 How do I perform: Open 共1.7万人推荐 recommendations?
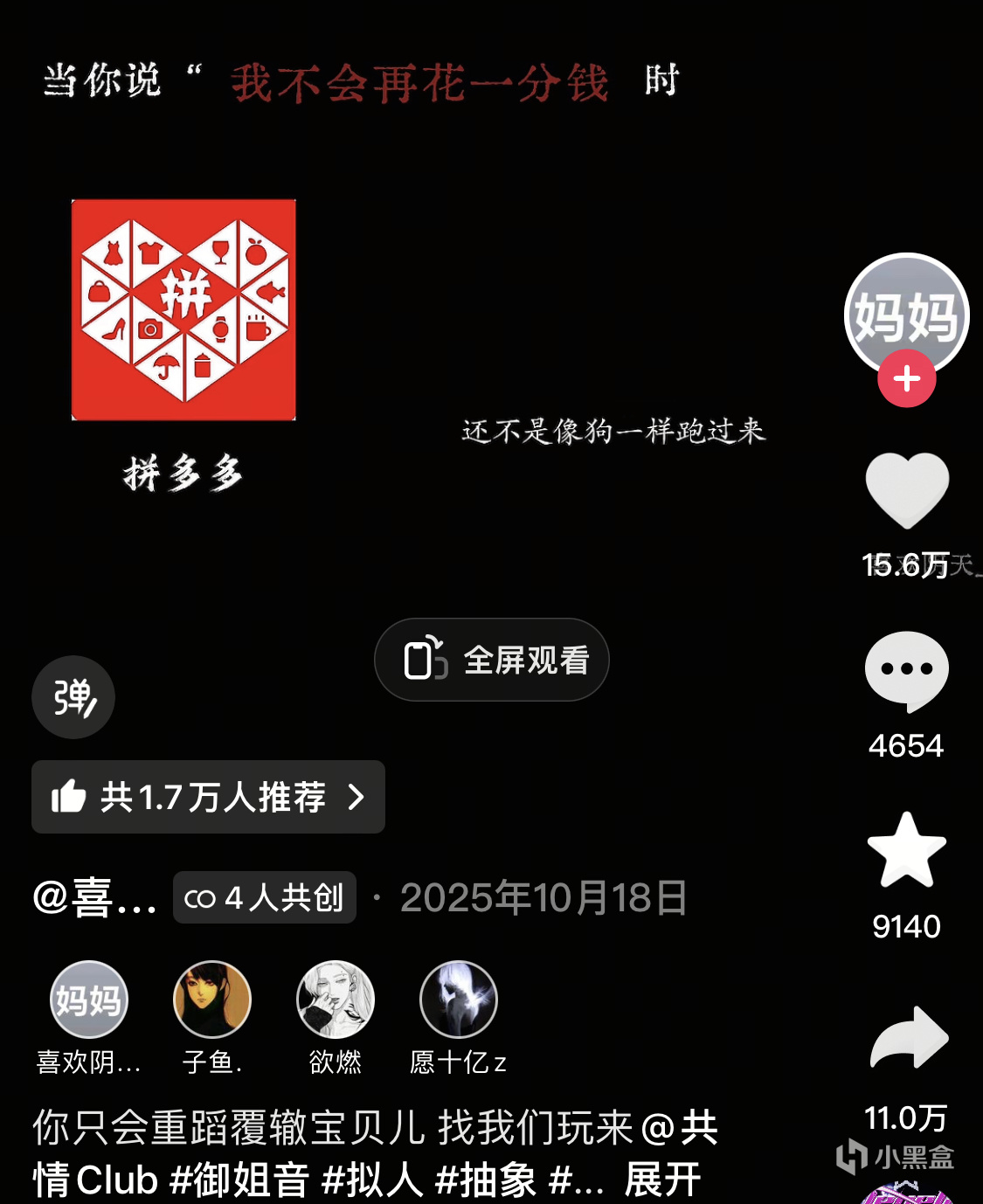tap(208, 797)
